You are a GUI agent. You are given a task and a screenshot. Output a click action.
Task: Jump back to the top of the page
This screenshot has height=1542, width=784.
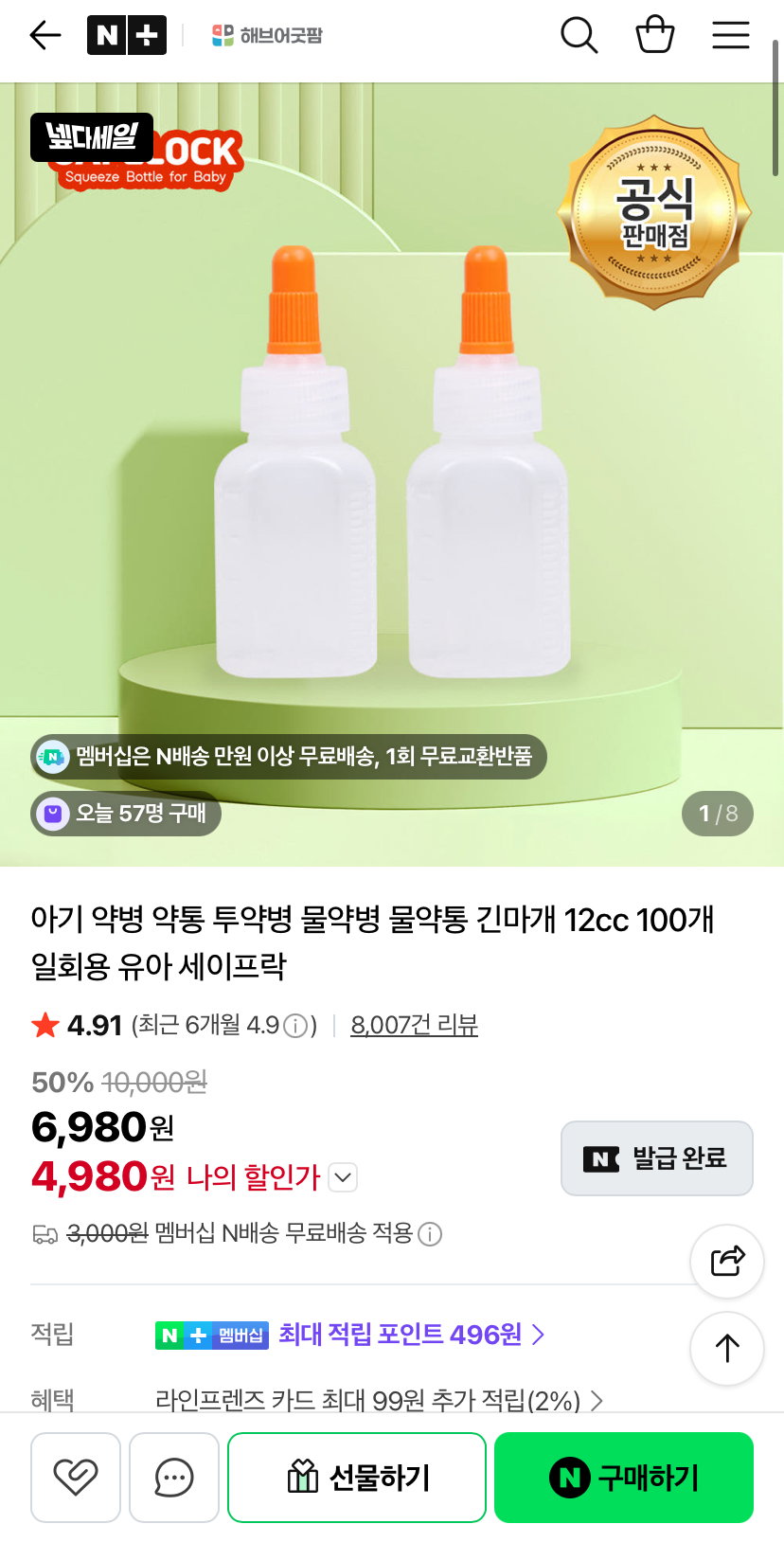coord(727,1349)
